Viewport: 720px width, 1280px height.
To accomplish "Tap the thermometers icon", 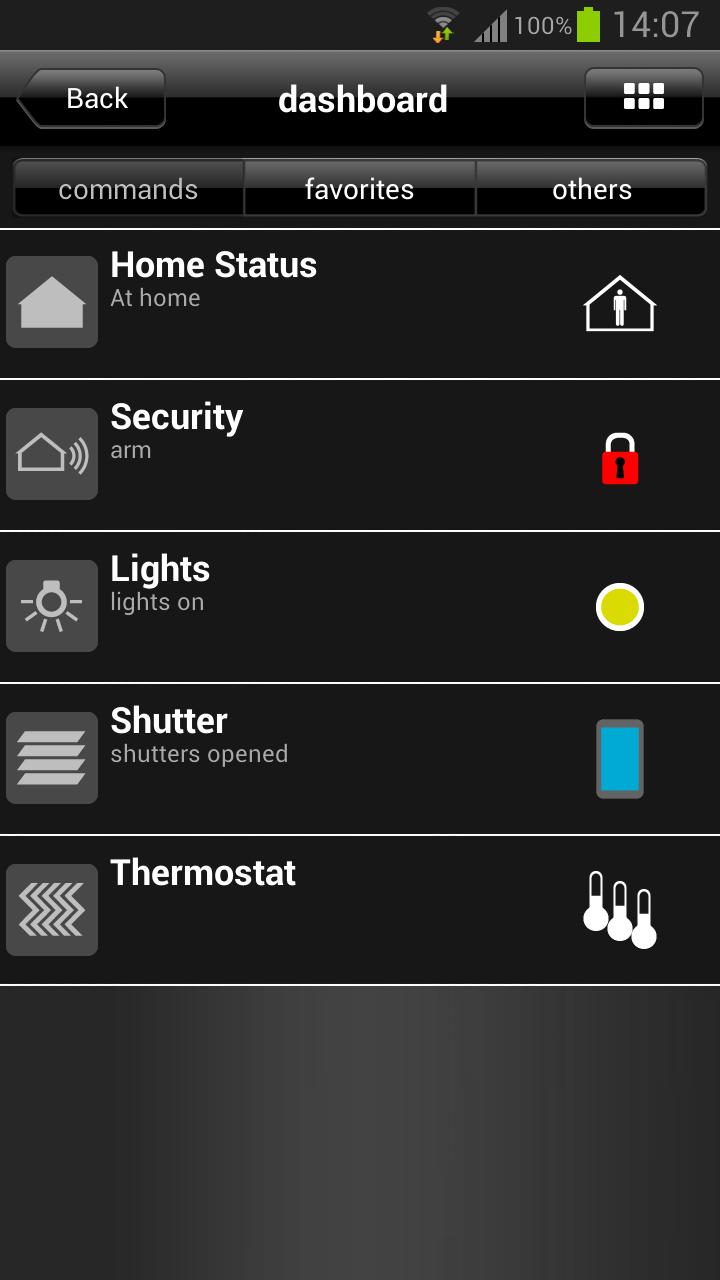I will click(620, 910).
